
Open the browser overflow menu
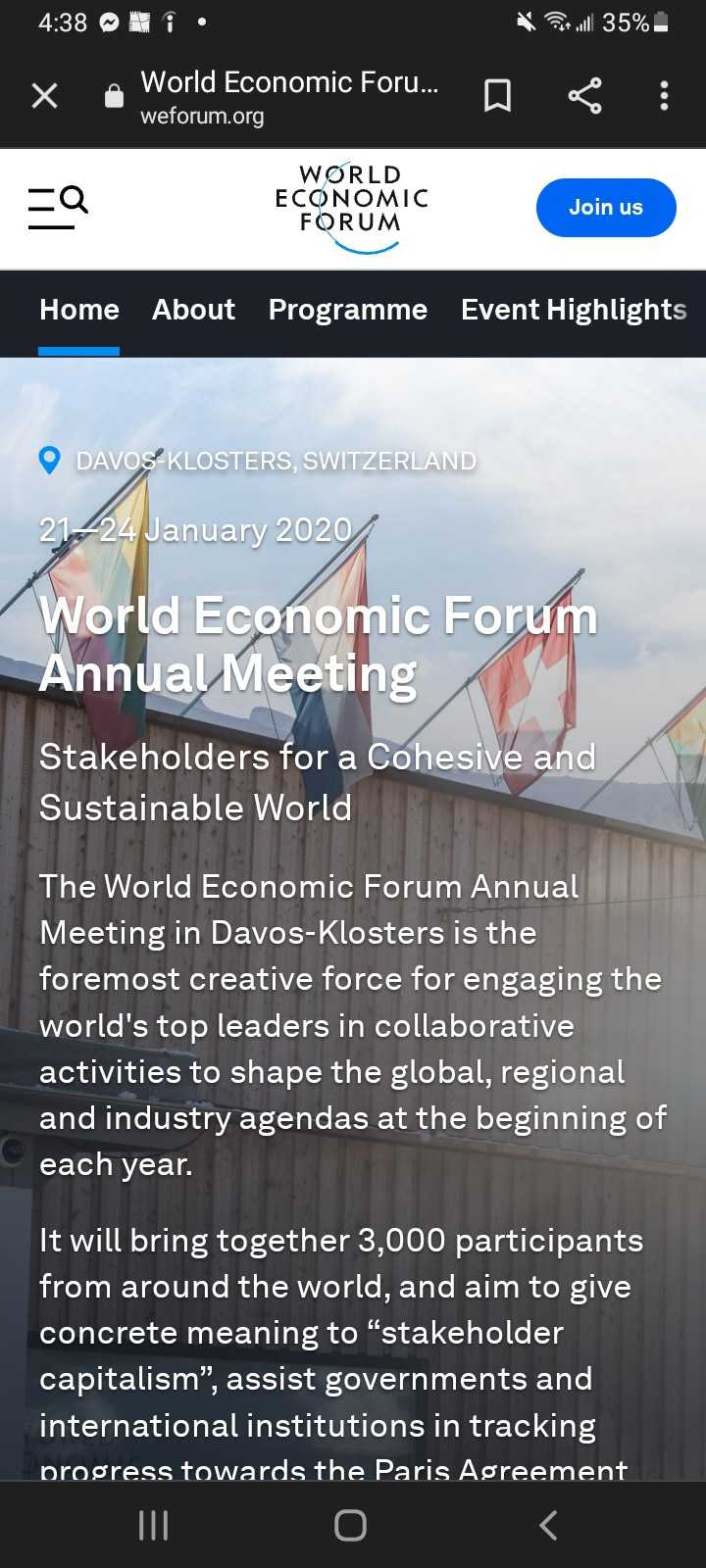pyautogui.click(x=664, y=96)
